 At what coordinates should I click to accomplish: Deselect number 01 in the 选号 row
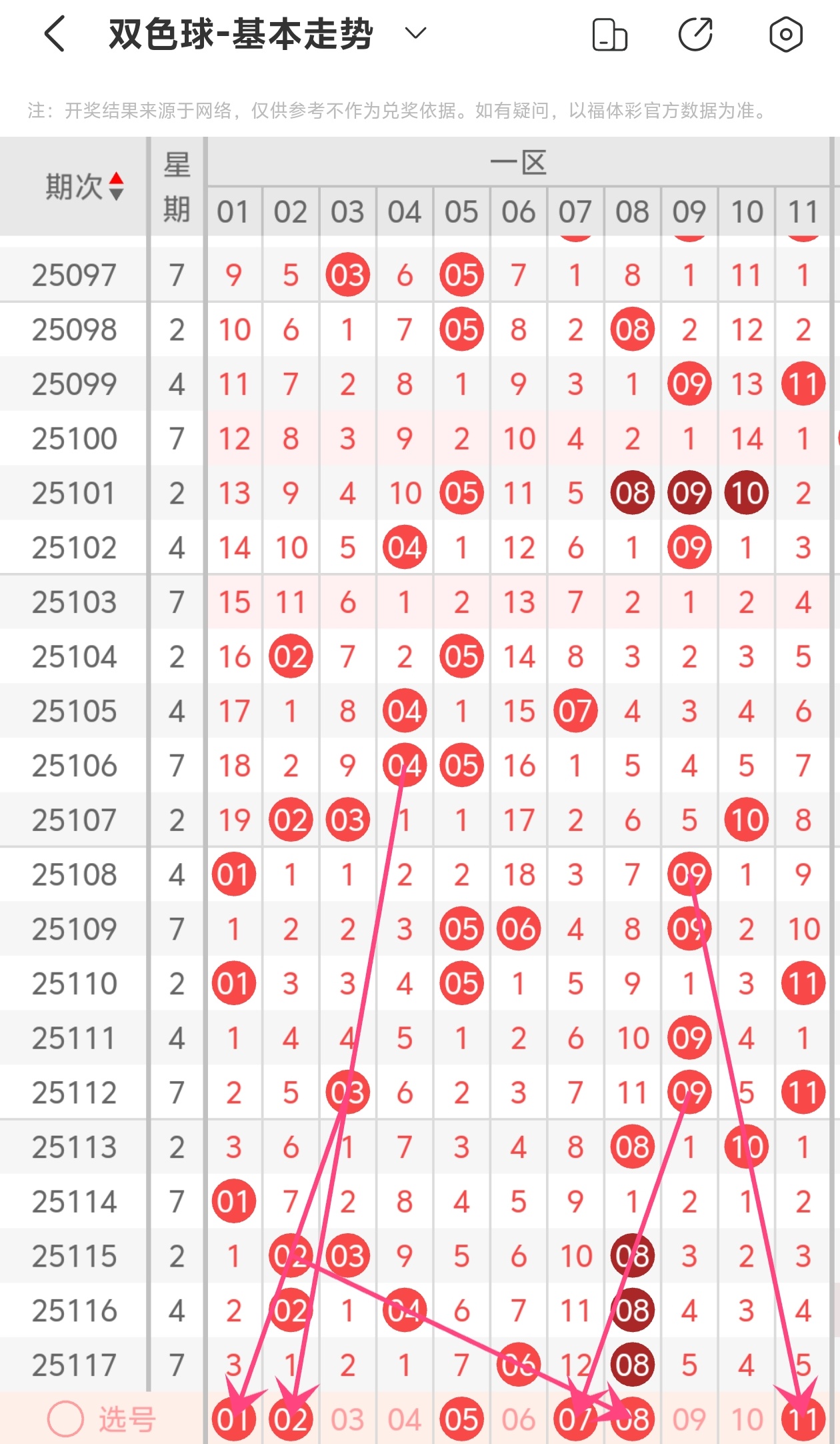(x=233, y=1419)
